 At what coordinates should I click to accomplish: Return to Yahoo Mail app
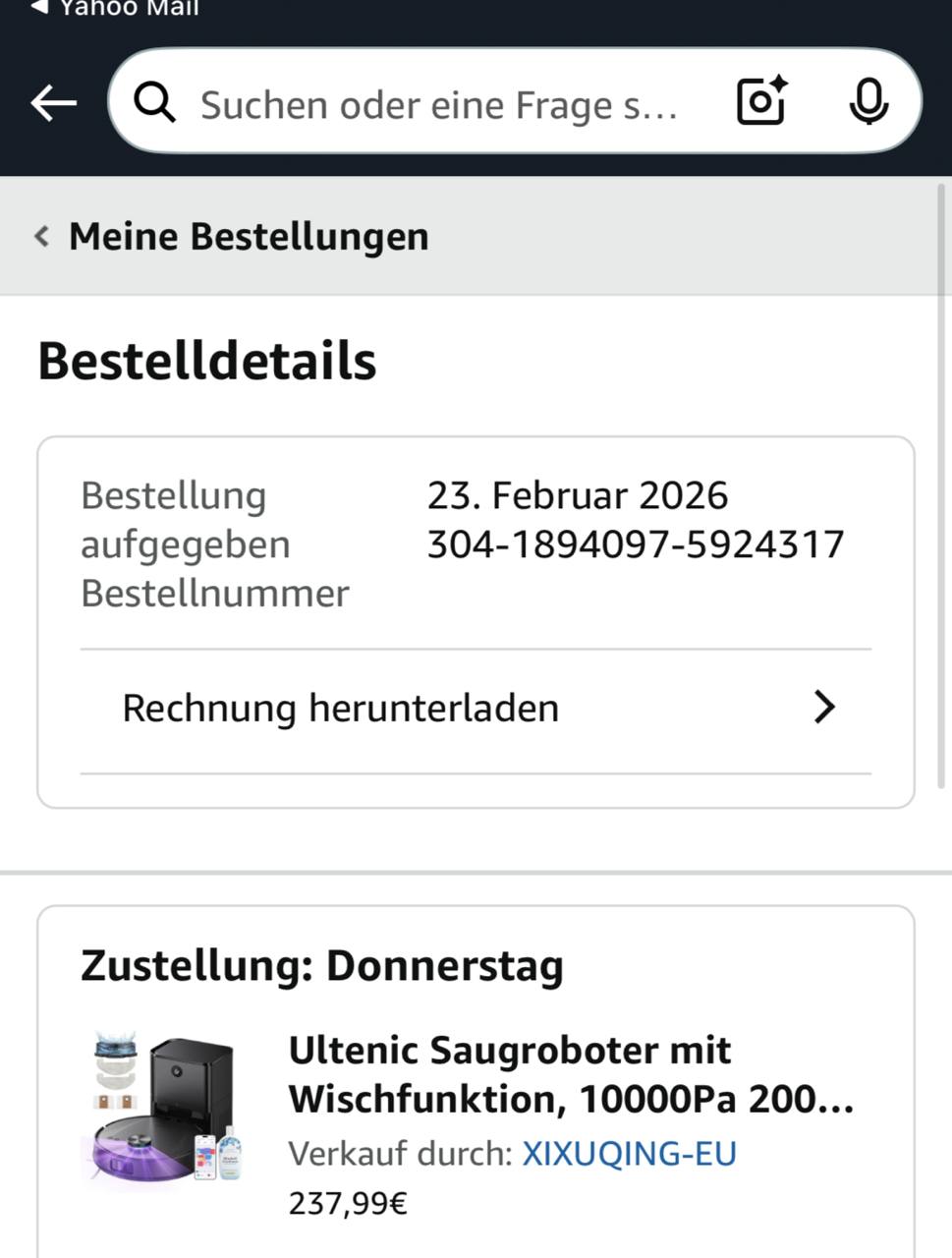point(115,9)
